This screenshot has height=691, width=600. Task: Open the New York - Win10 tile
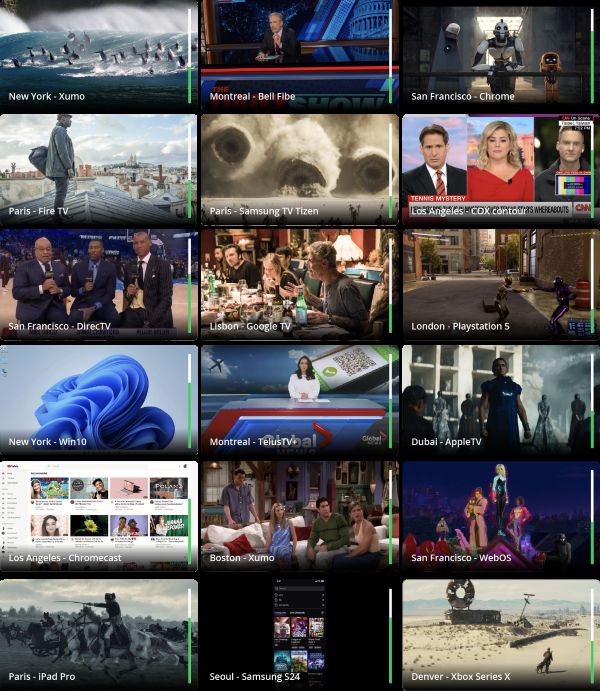98,399
